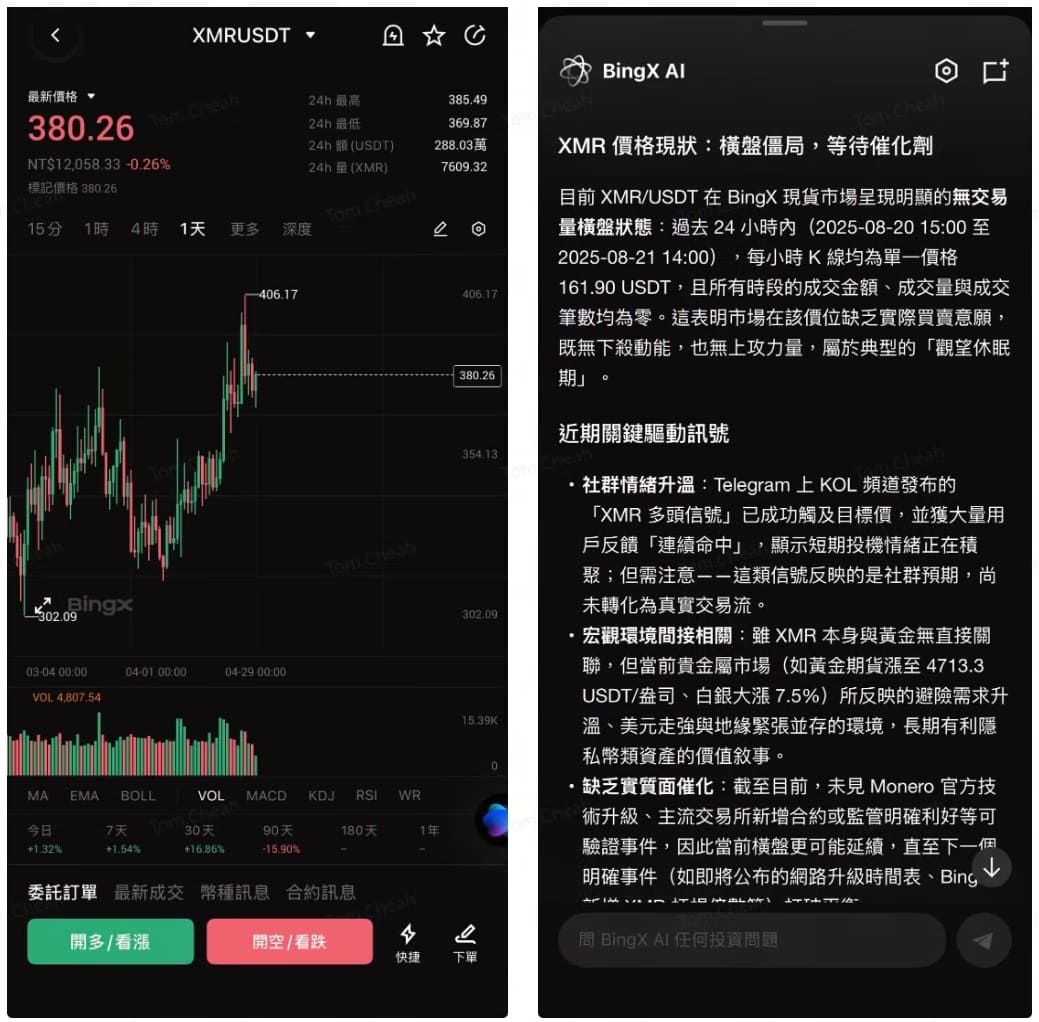Set a price alert with the bell icon
The height and width of the screenshot is (1022, 1039).
pyautogui.click(x=393, y=36)
